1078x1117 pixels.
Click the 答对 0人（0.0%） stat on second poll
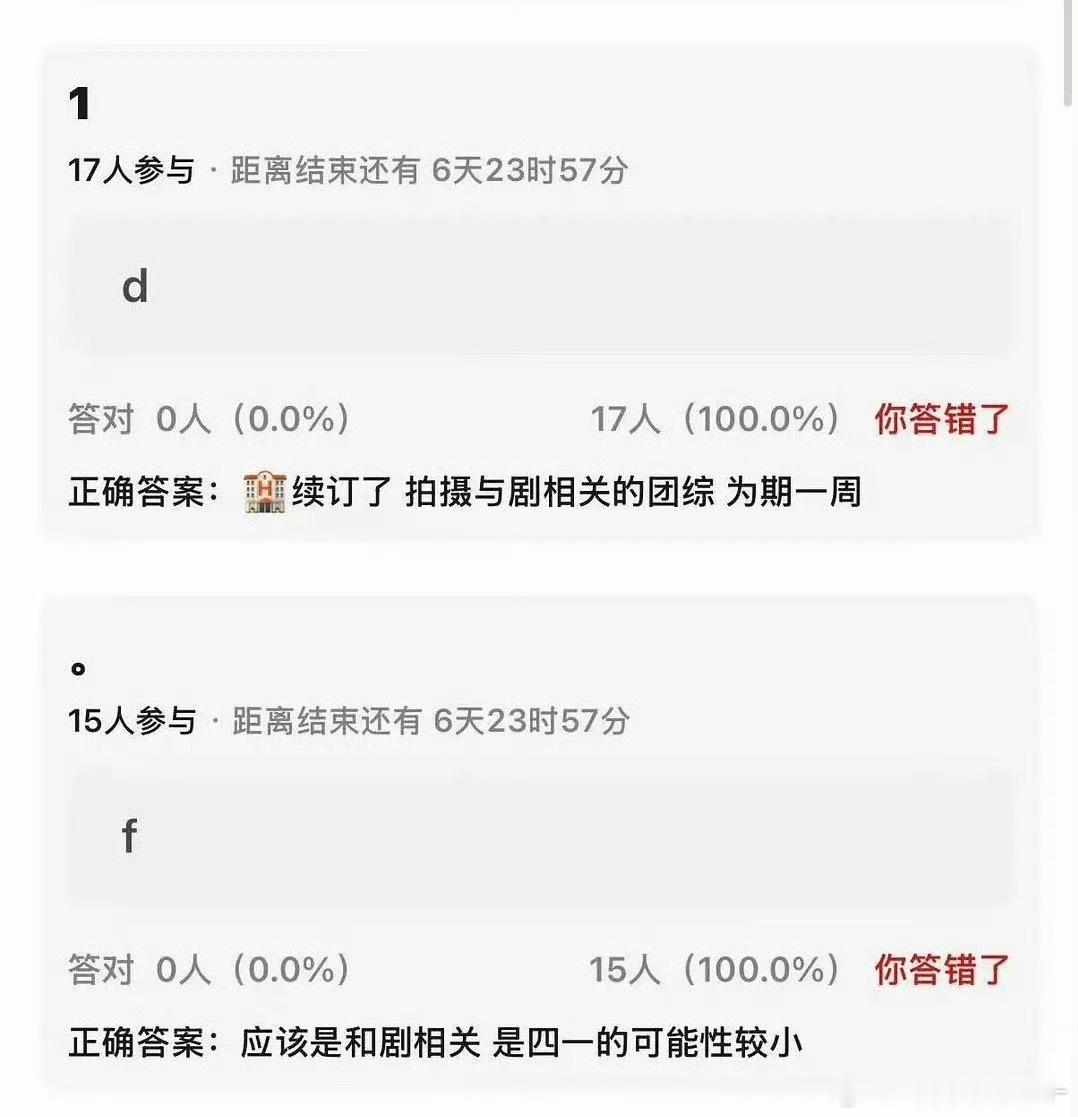[208, 968]
